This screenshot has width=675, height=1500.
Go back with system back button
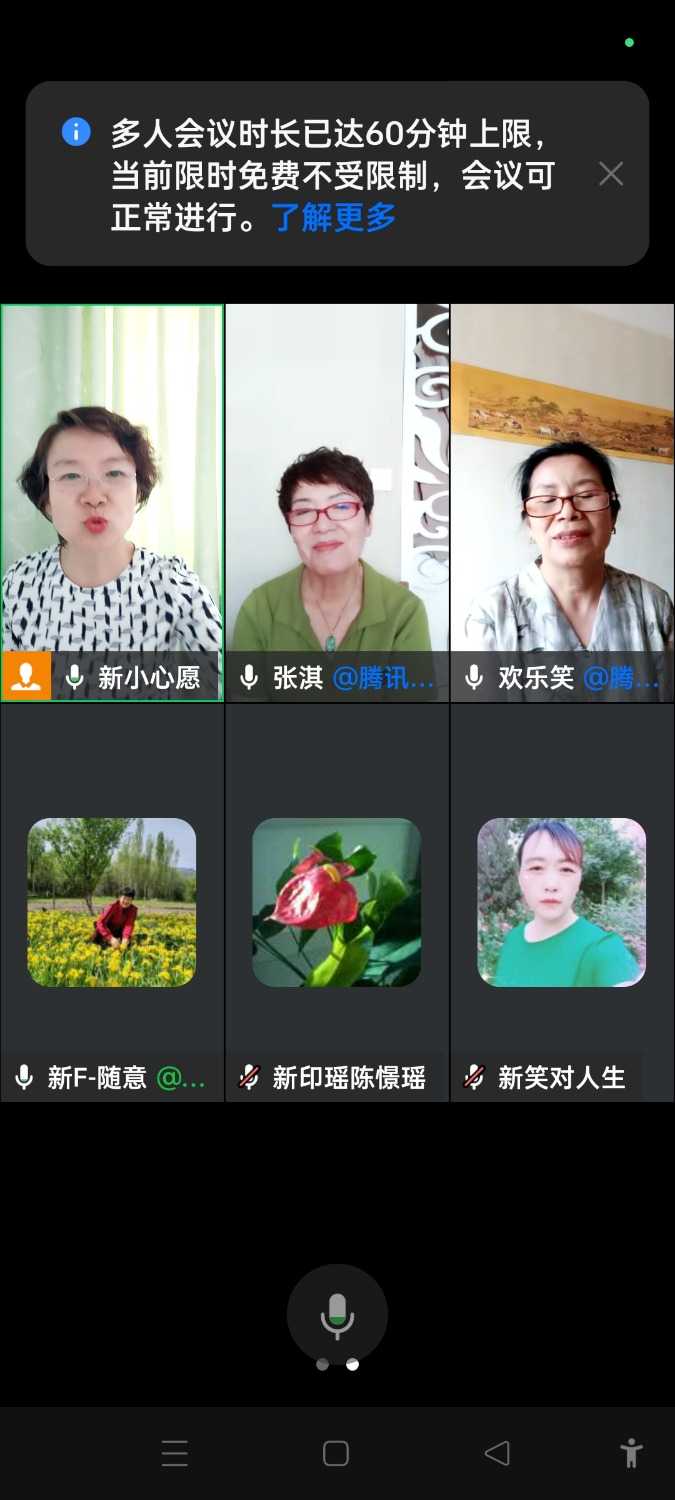pyautogui.click(x=497, y=1453)
